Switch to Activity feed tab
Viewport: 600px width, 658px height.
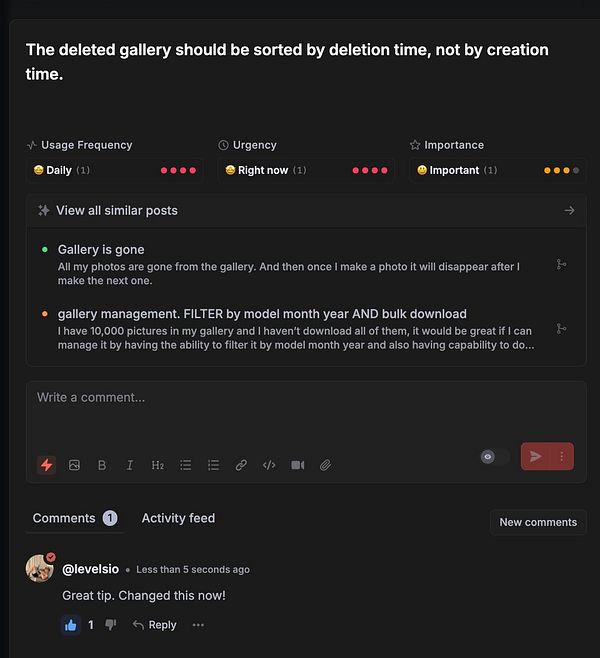point(178,518)
